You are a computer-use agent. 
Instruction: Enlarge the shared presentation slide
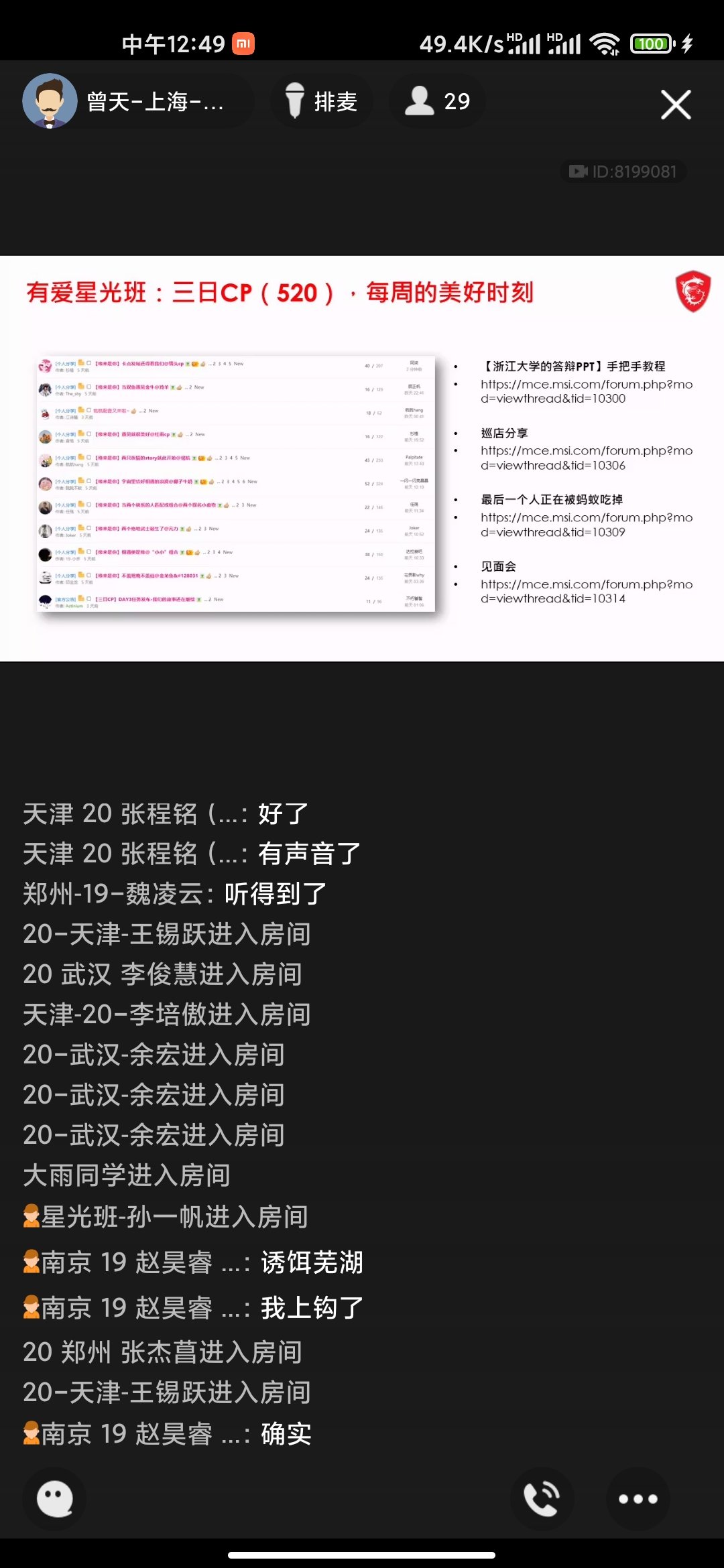[362, 458]
